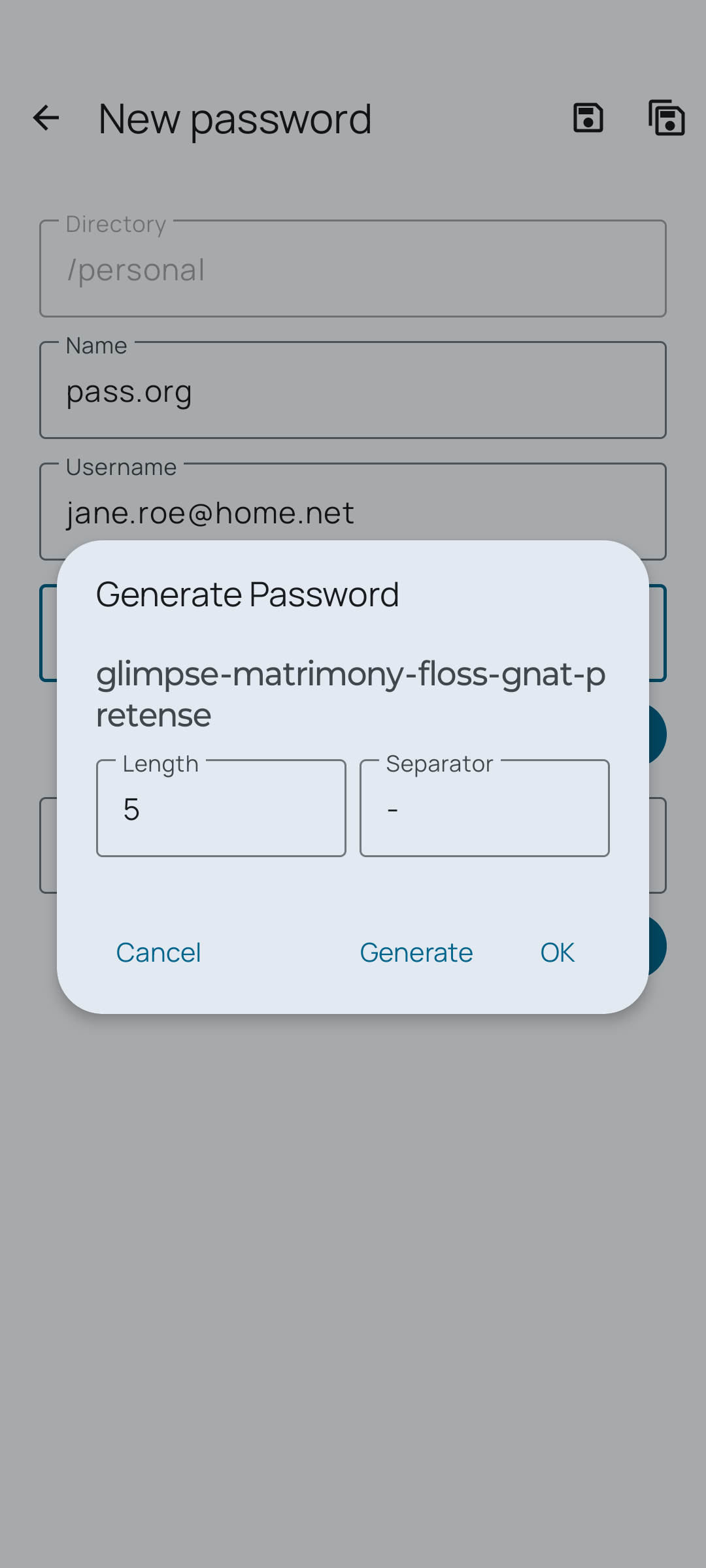Confirm the generated password with OK
This screenshot has width=706, height=1568.
coord(557,953)
